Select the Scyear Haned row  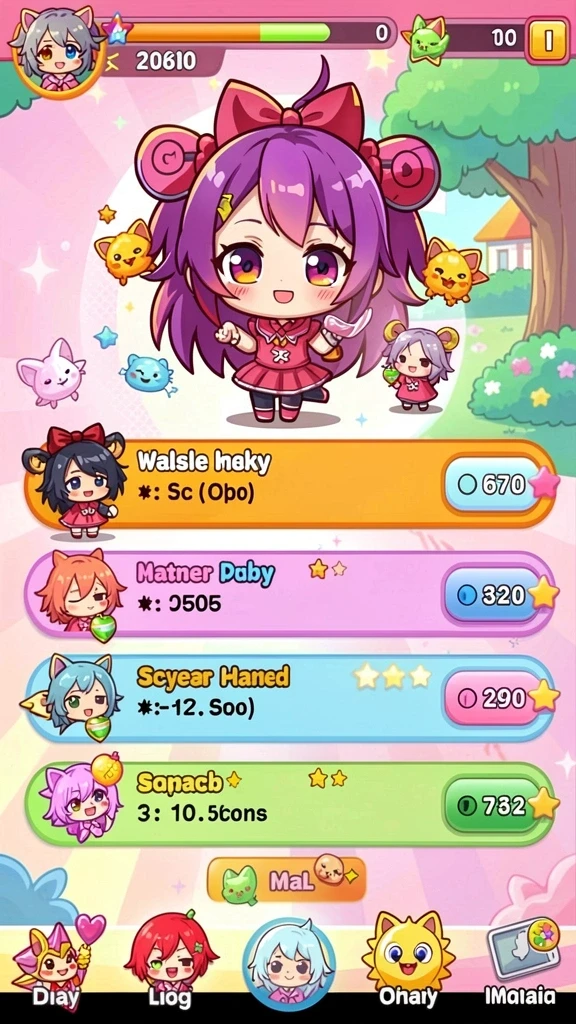coord(291,698)
